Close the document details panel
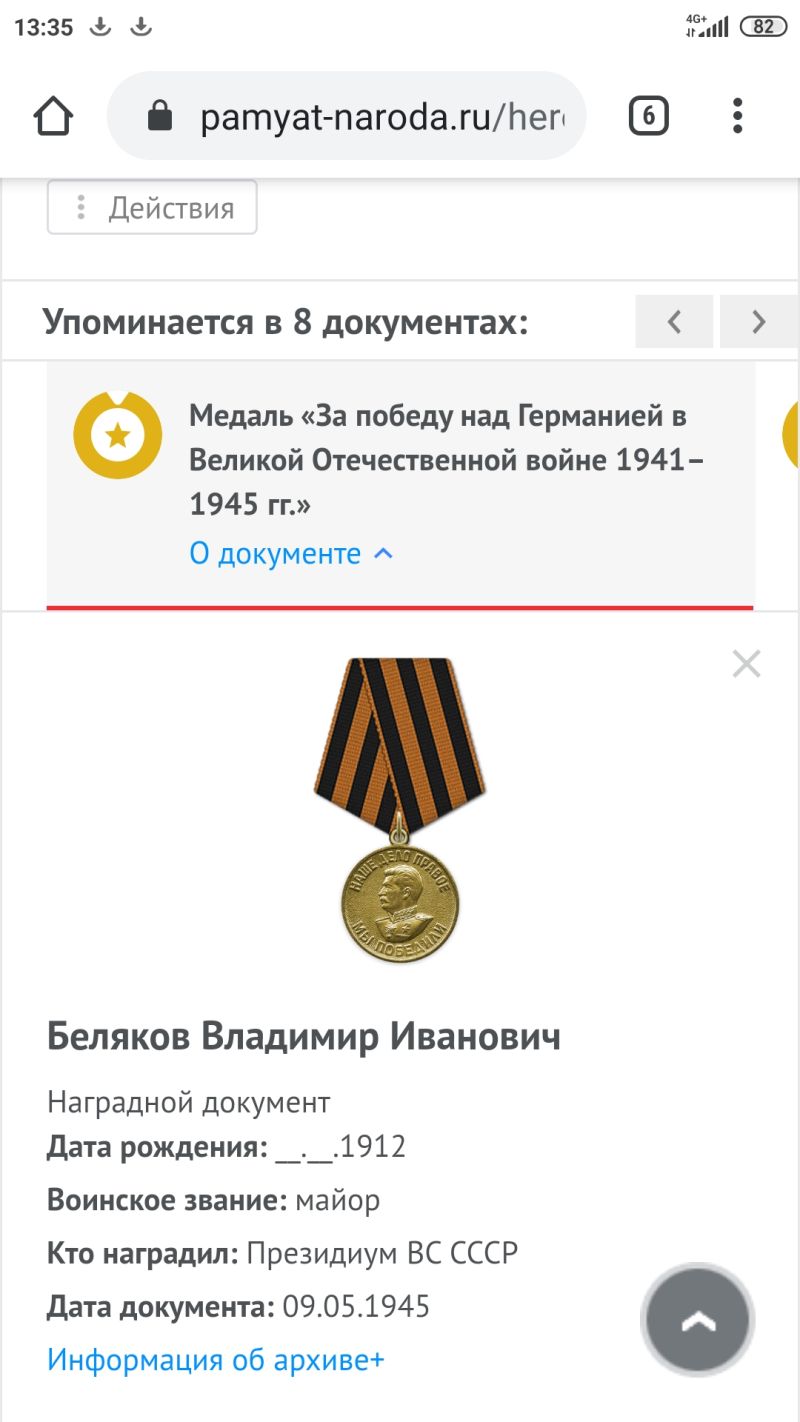Screen dimensions: 800x1422 [x=746, y=664]
